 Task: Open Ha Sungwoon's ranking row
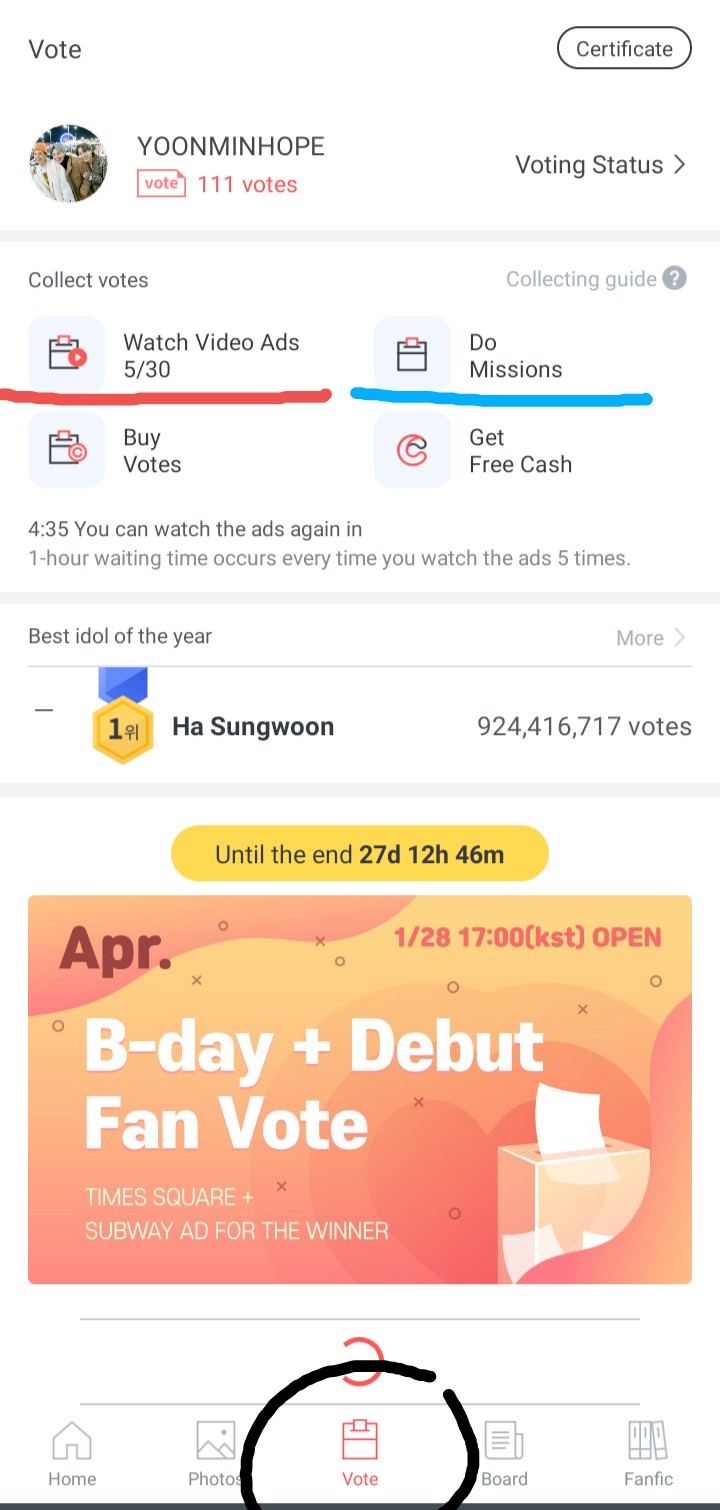coord(360,727)
